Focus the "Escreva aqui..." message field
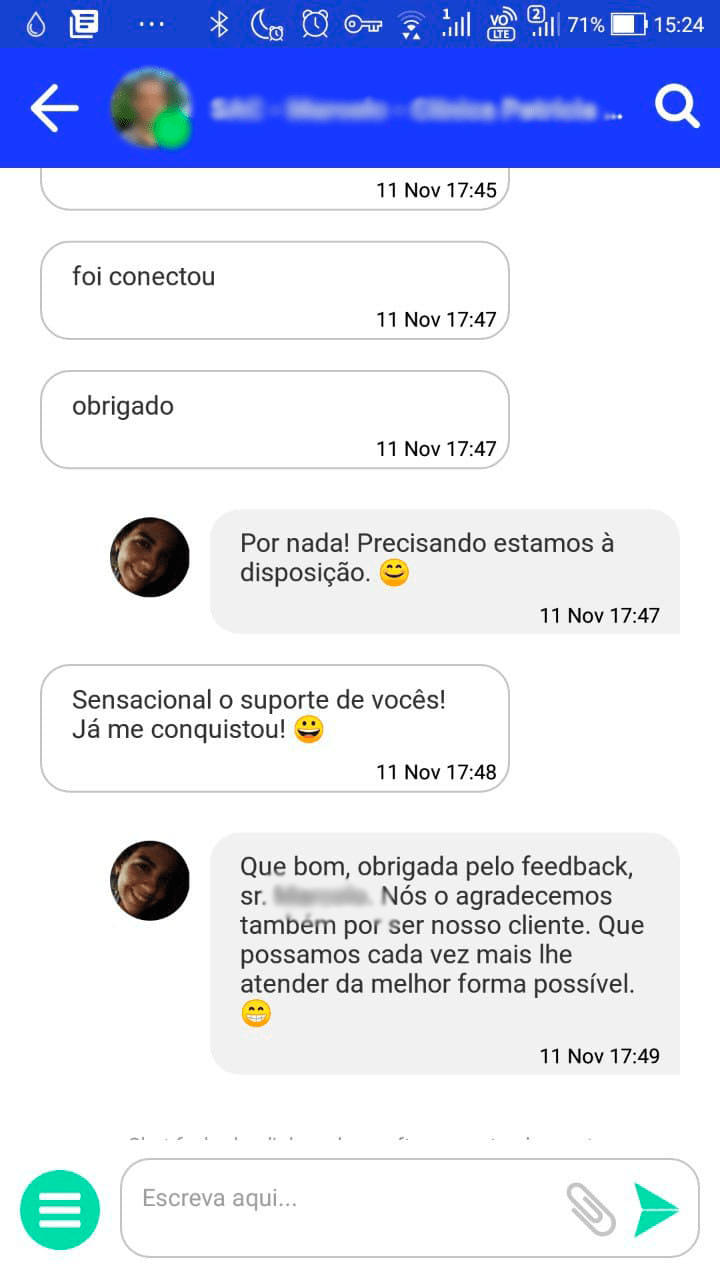The image size is (720, 1280). coord(340,1199)
